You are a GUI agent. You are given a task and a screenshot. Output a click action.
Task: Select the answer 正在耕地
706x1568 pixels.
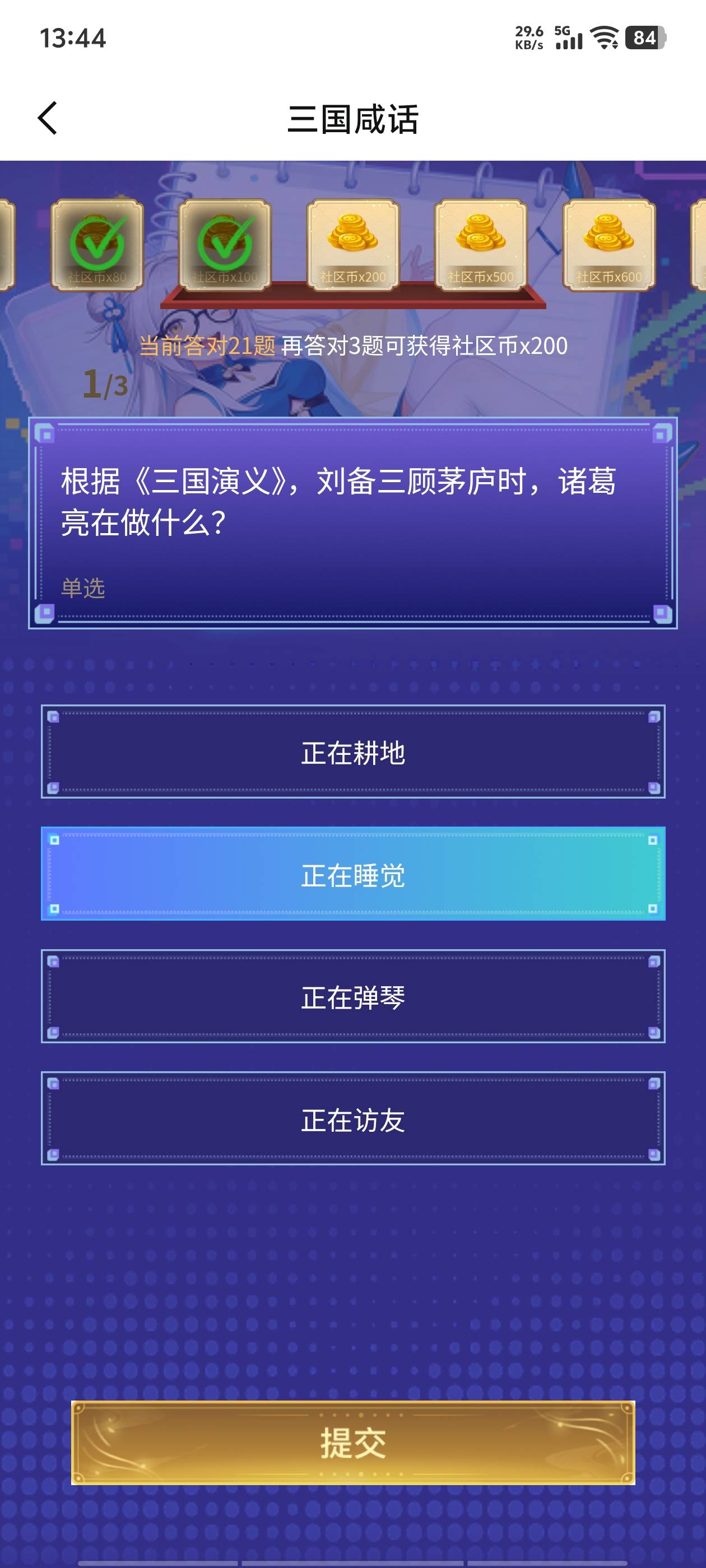point(352,752)
